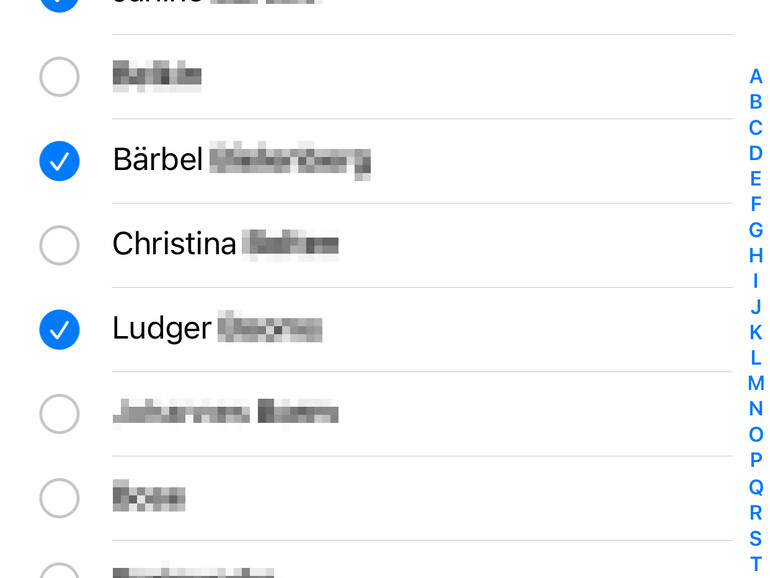
Task: Select the contact Christina
Action: coord(59,245)
